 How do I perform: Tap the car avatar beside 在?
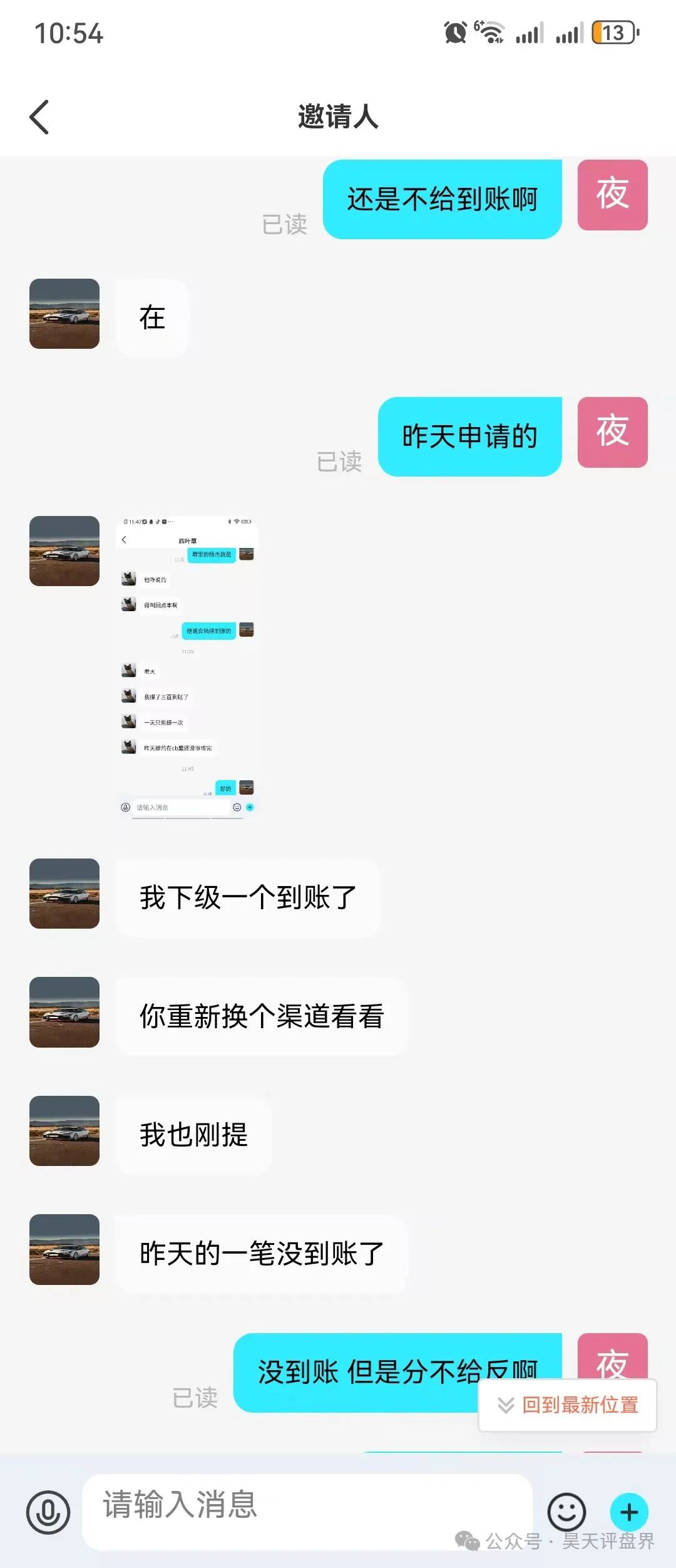click(64, 314)
